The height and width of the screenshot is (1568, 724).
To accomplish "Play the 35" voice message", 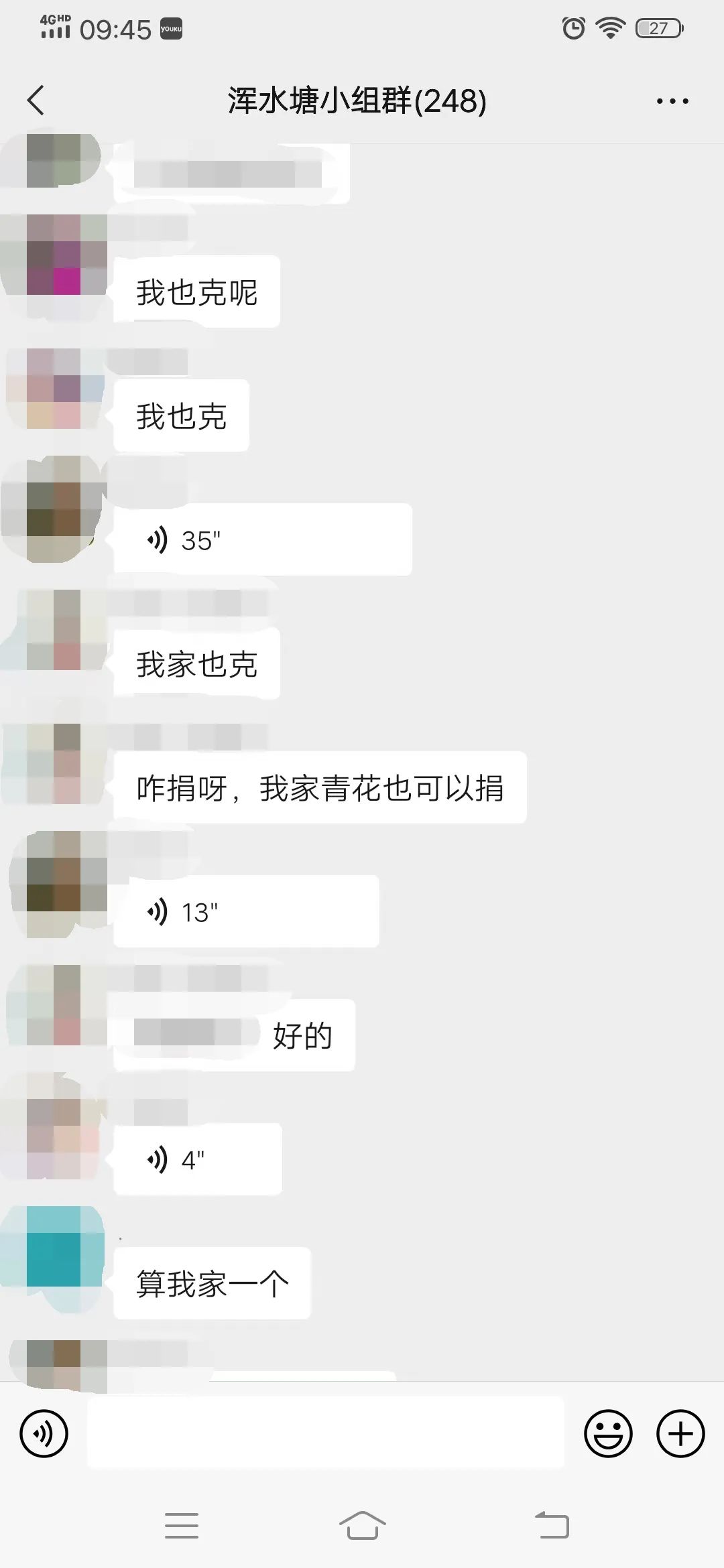I will pos(263,539).
